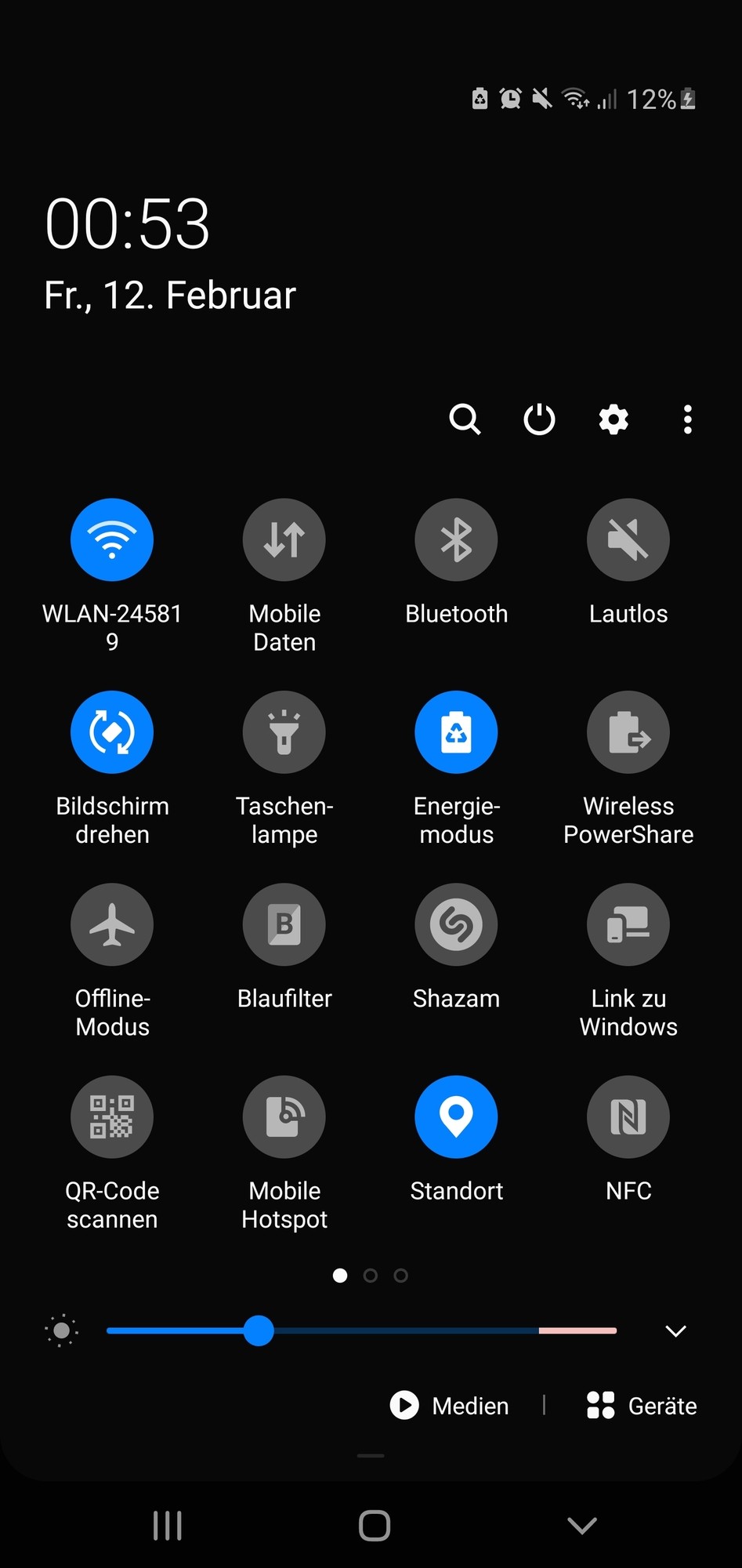The image size is (742, 1568).
Task: Enable Mobile Daten
Action: (284, 539)
